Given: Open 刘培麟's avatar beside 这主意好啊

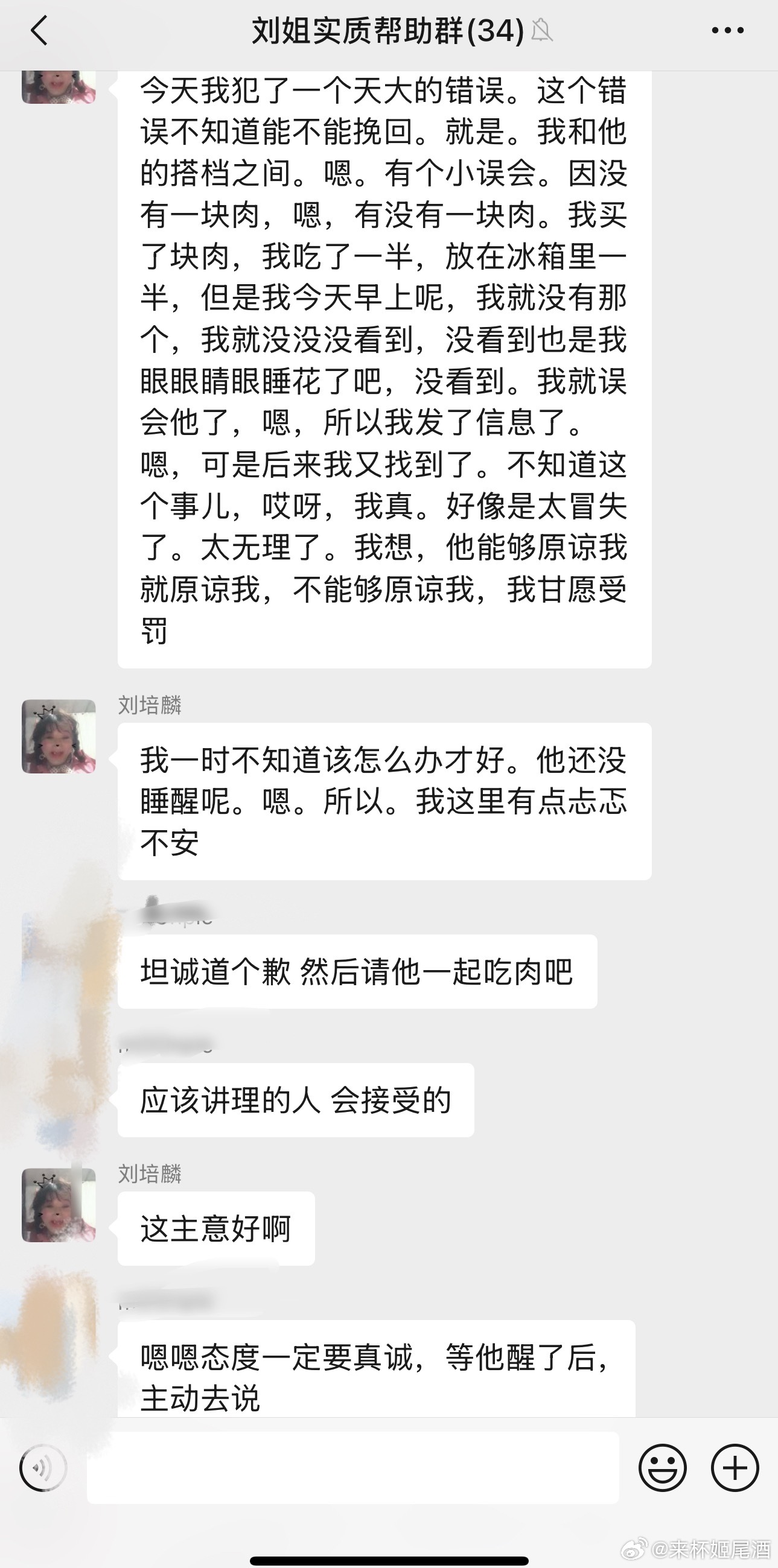Looking at the screenshot, I should (59, 1205).
